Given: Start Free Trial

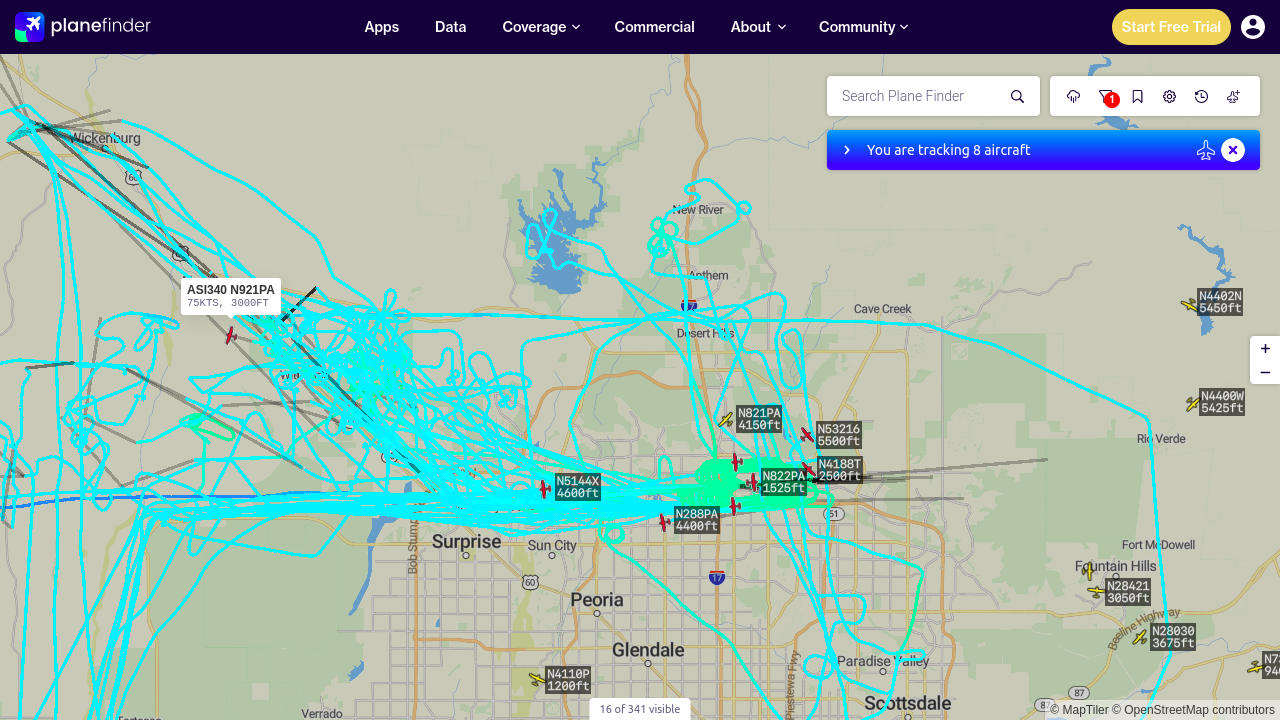Looking at the screenshot, I should pyautogui.click(x=1171, y=27).
